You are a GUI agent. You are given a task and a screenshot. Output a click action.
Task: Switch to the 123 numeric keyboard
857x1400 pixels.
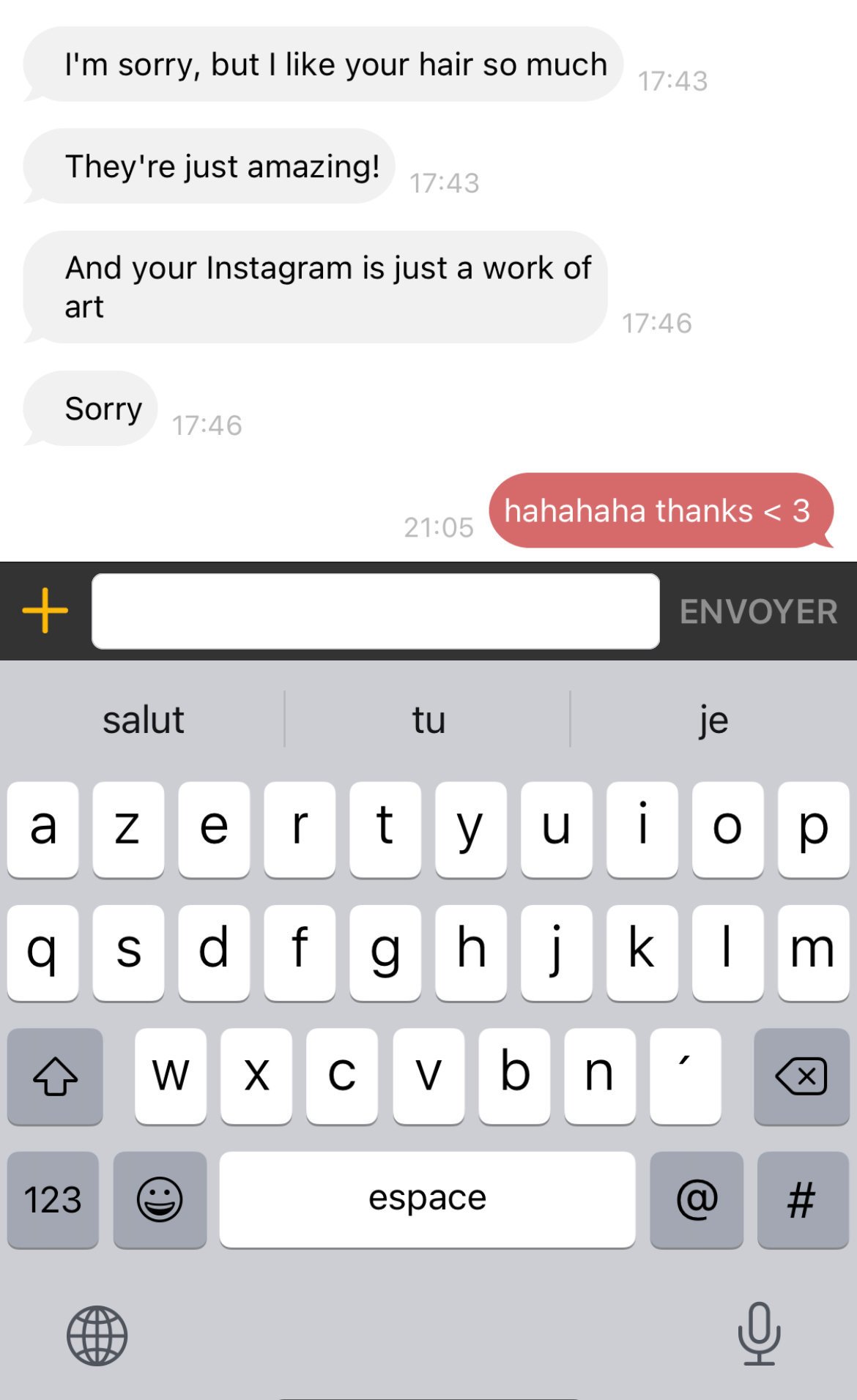tap(53, 1199)
